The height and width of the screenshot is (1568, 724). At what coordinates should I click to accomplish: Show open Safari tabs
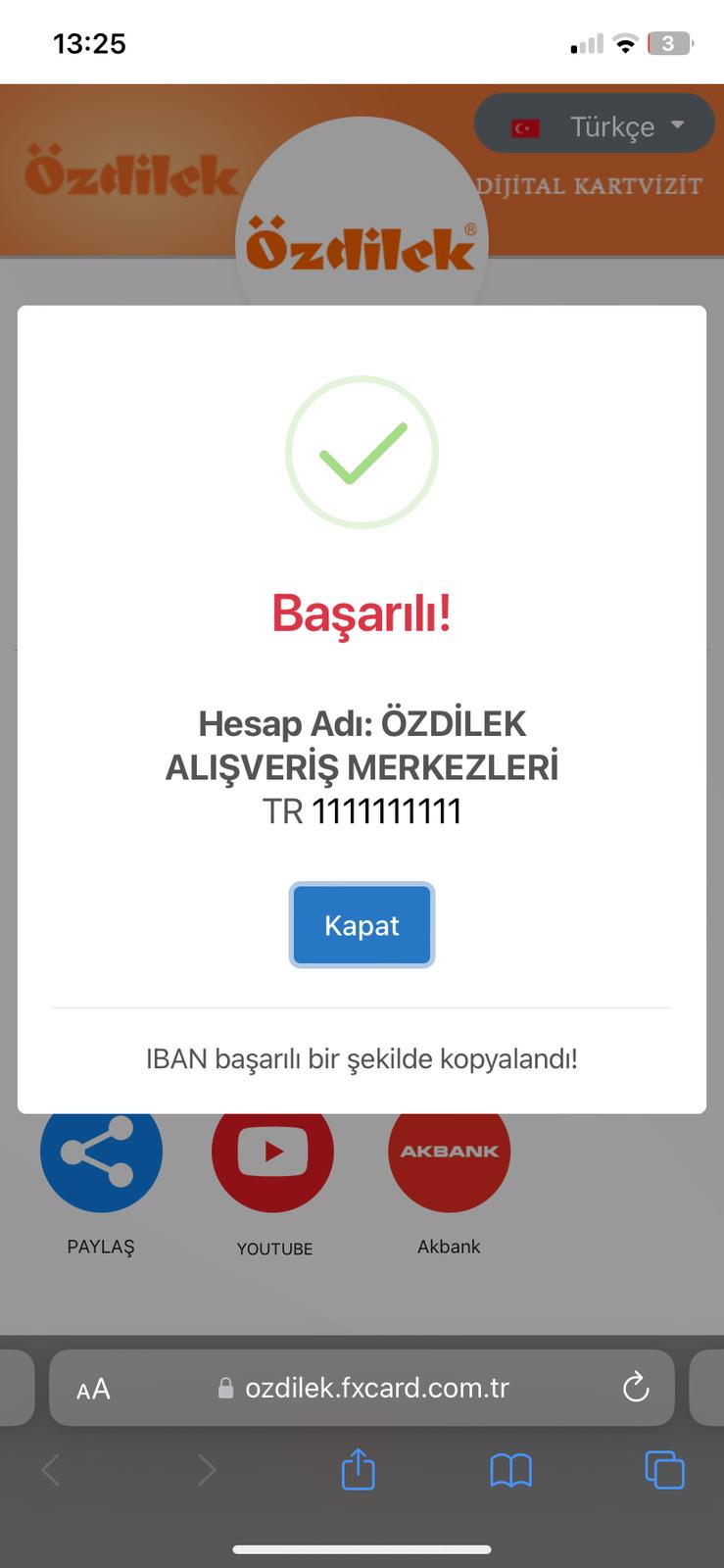pos(664,1470)
